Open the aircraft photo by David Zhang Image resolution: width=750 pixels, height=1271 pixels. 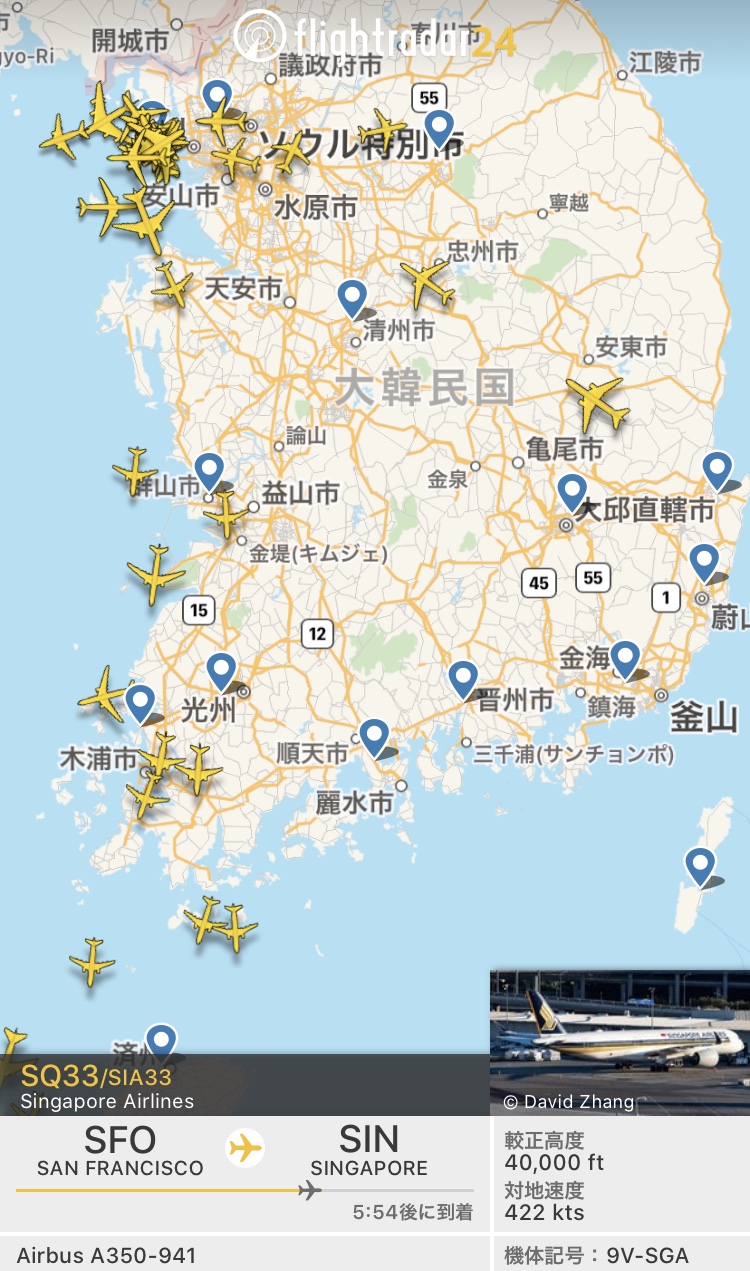point(620,1042)
